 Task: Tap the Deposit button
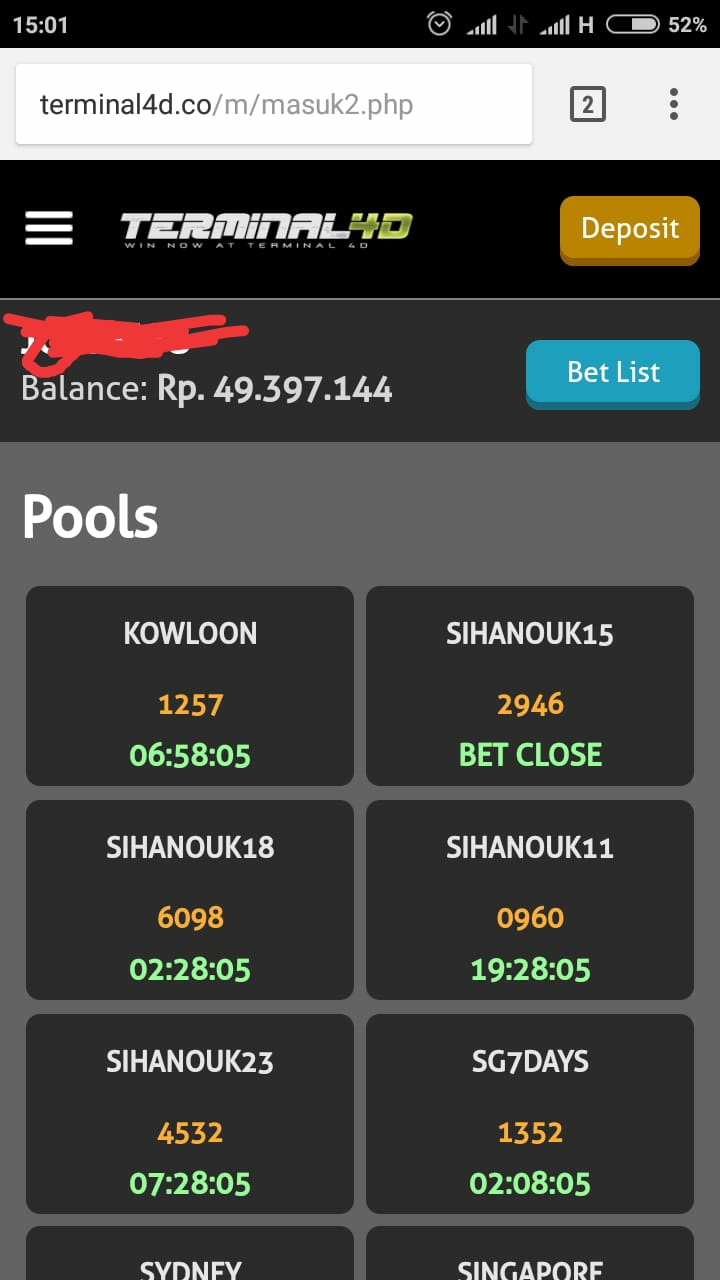point(629,229)
